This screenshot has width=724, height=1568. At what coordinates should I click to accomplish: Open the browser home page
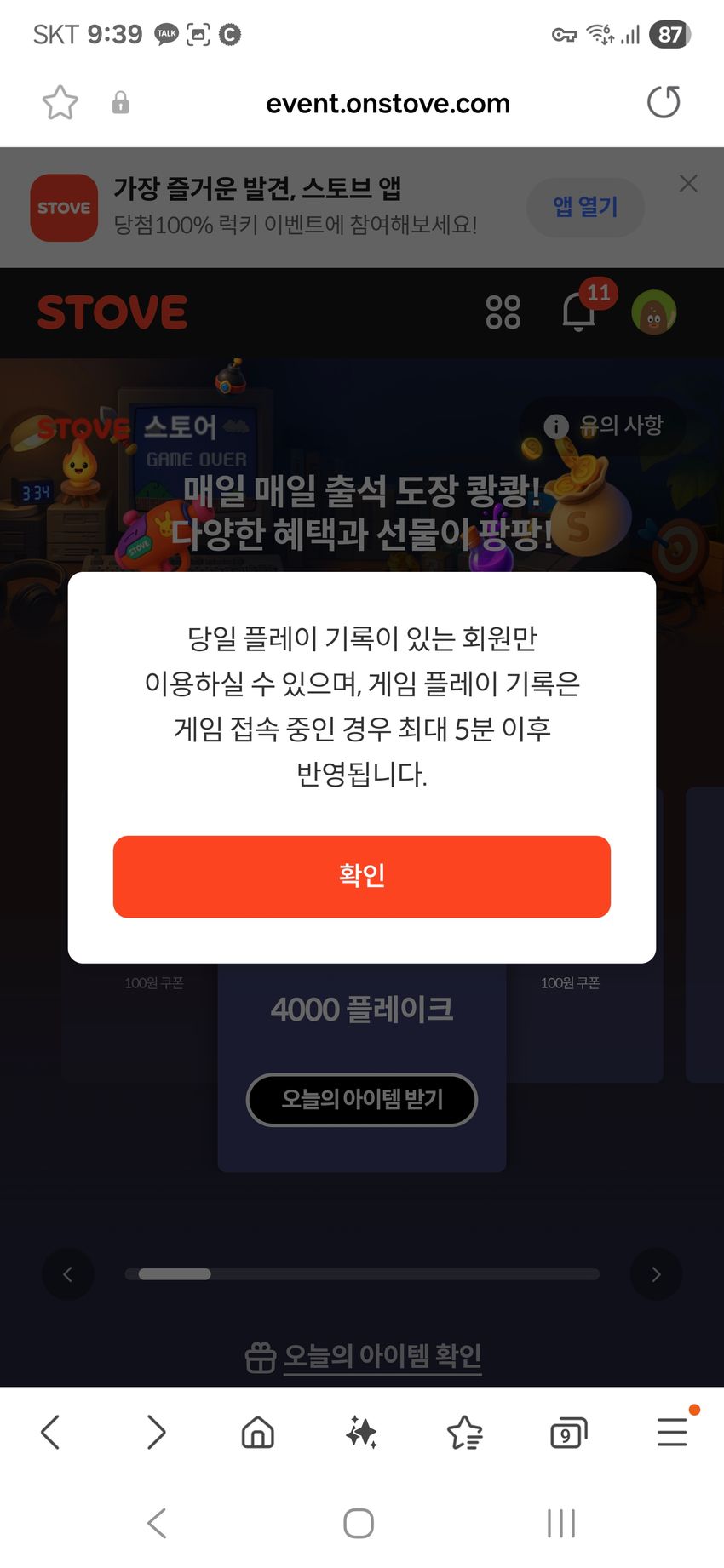coord(258,1432)
